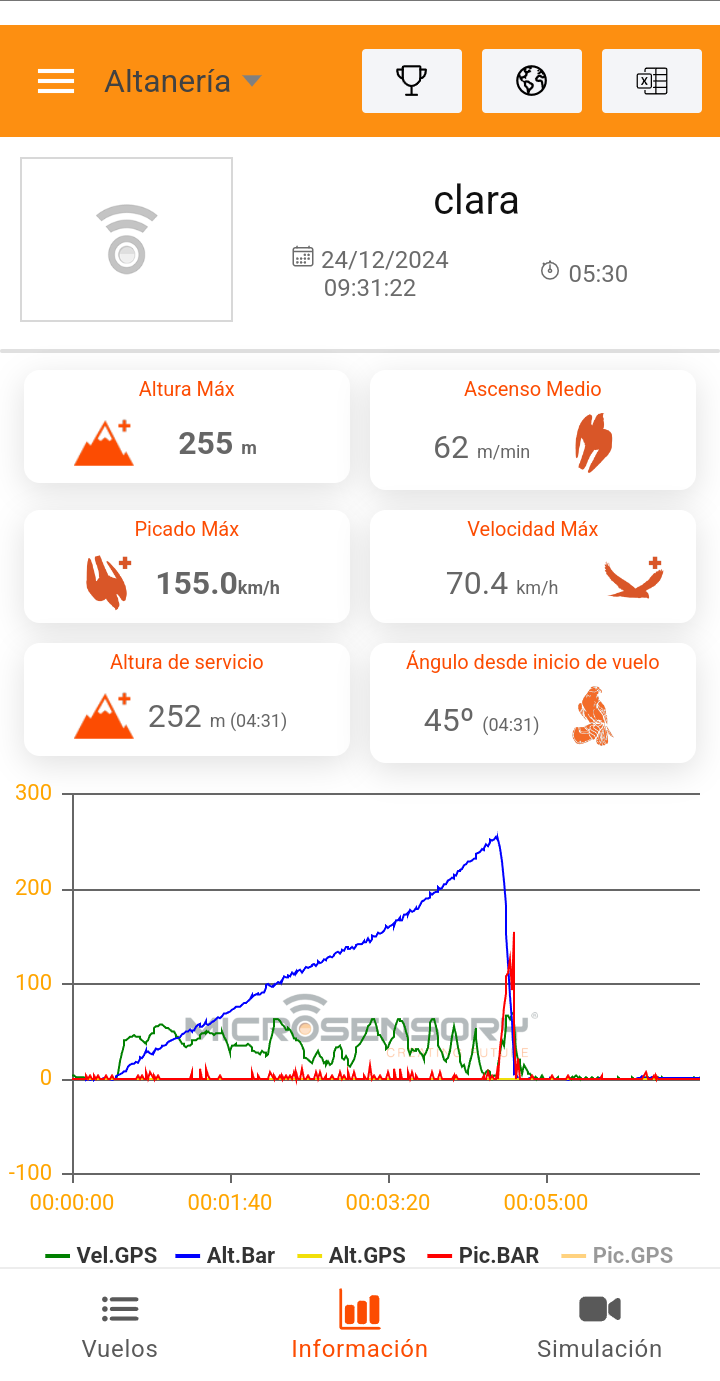Toggle the Alt.GPS legend entry
Screen dimensions: 720x1381
352,1255
